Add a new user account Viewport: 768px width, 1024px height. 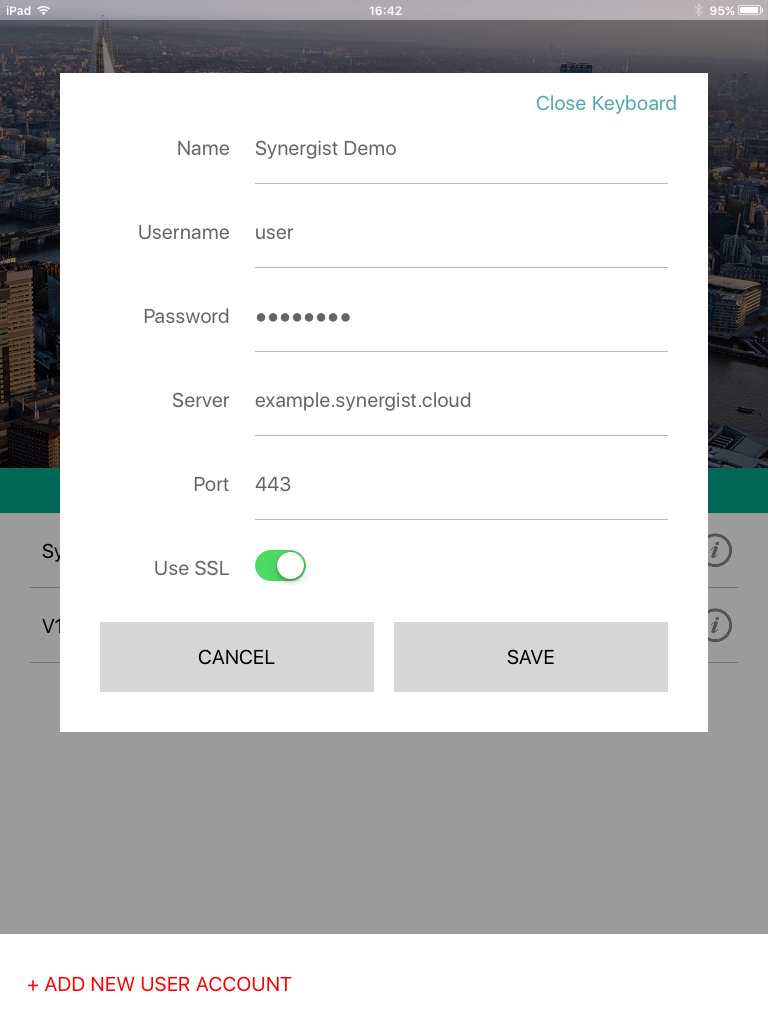pyautogui.click(x=160, y=984)
